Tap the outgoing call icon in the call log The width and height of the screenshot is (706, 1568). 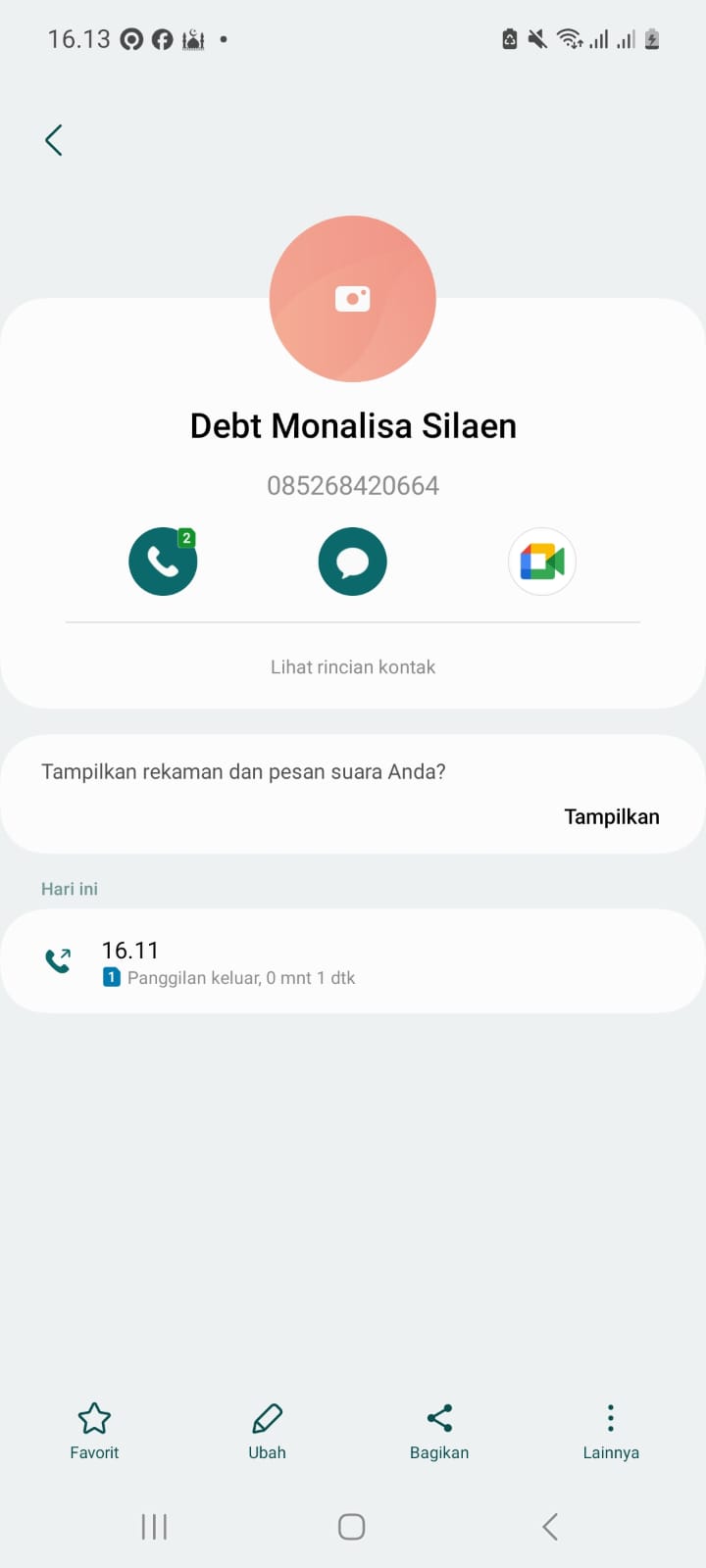(x=58, y=959)
